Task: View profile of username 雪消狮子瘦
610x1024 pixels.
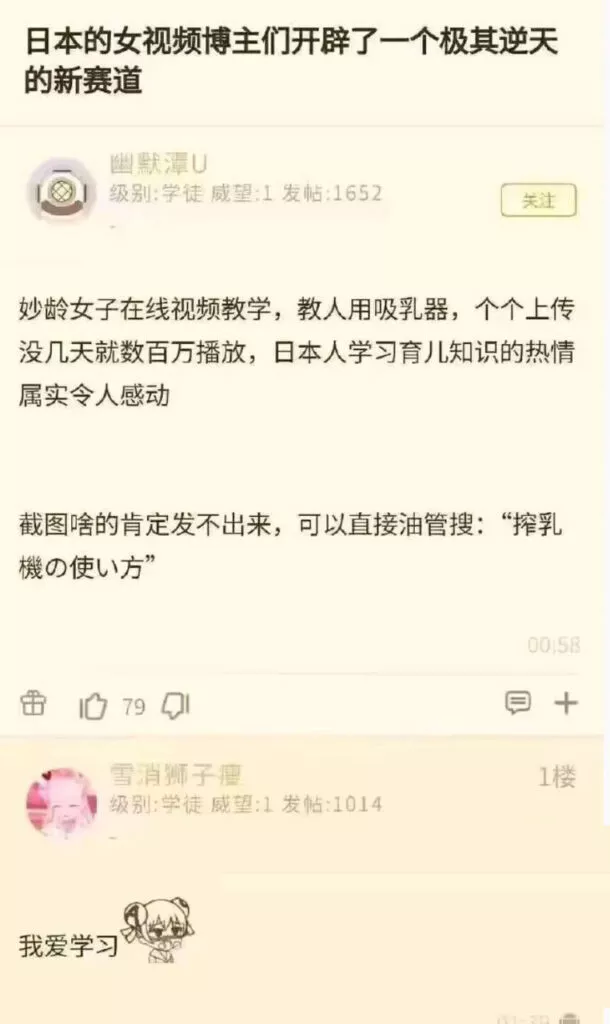Action: 175,775
